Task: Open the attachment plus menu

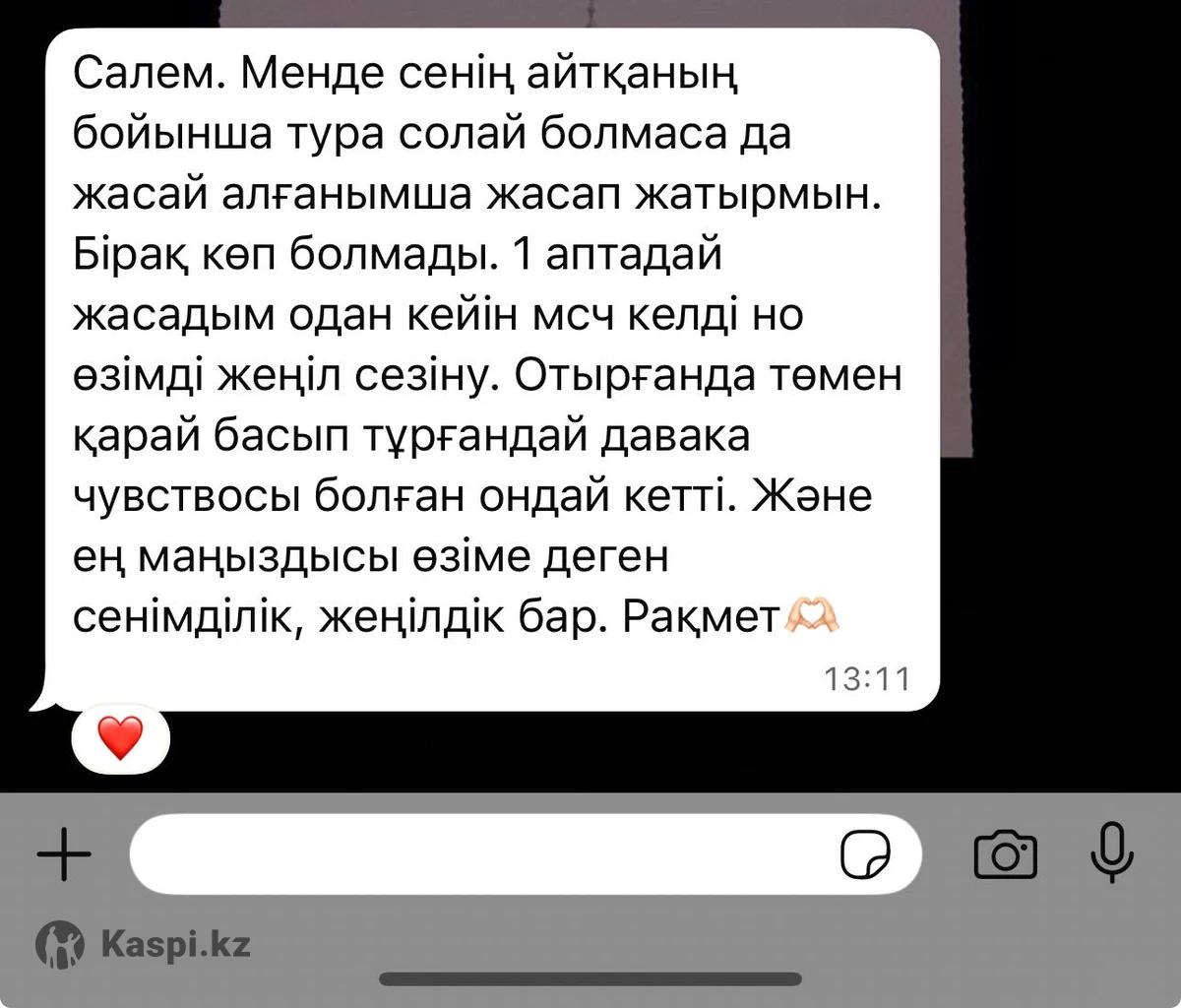Action: [64, 852]
